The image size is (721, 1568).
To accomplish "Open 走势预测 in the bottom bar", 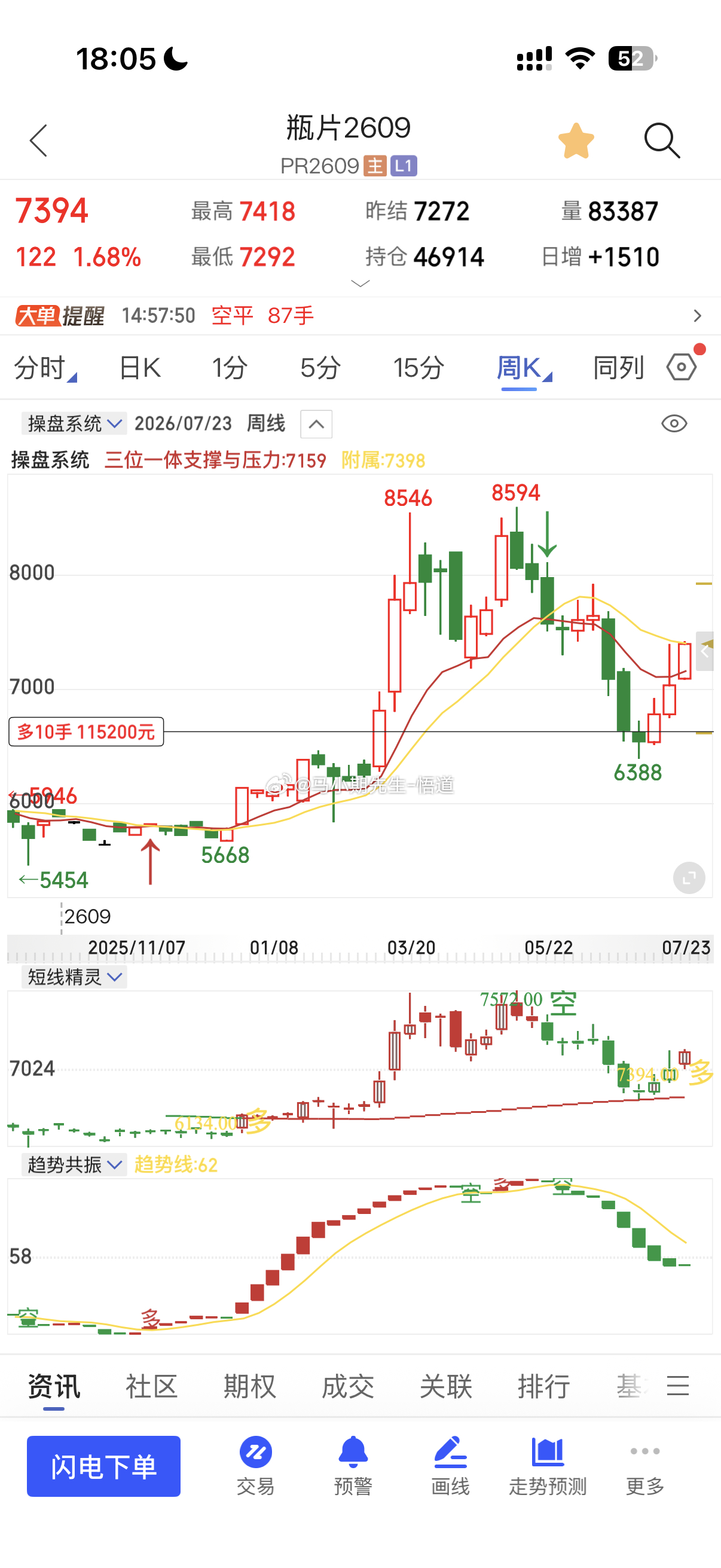I will point(548,1466).
